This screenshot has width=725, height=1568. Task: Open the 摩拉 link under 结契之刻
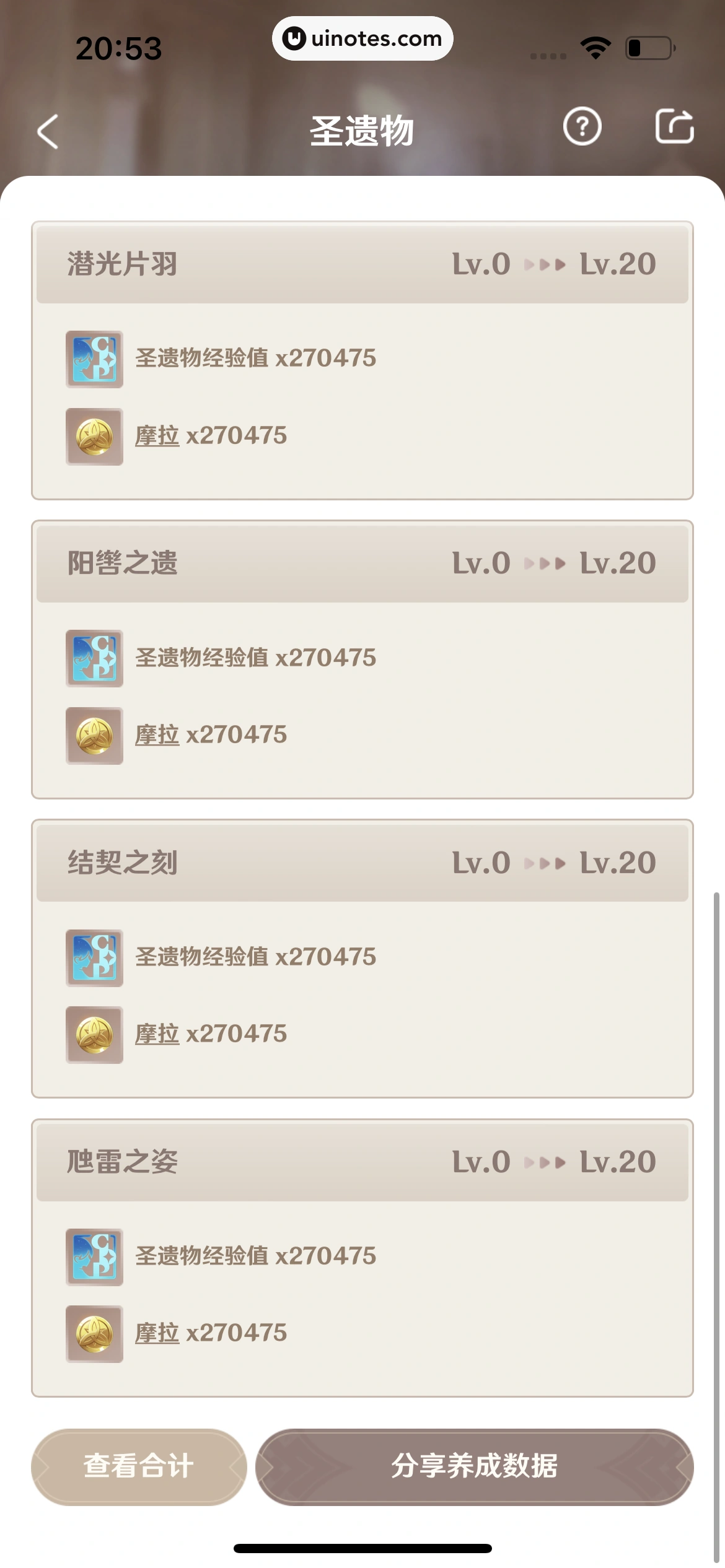157,1034
